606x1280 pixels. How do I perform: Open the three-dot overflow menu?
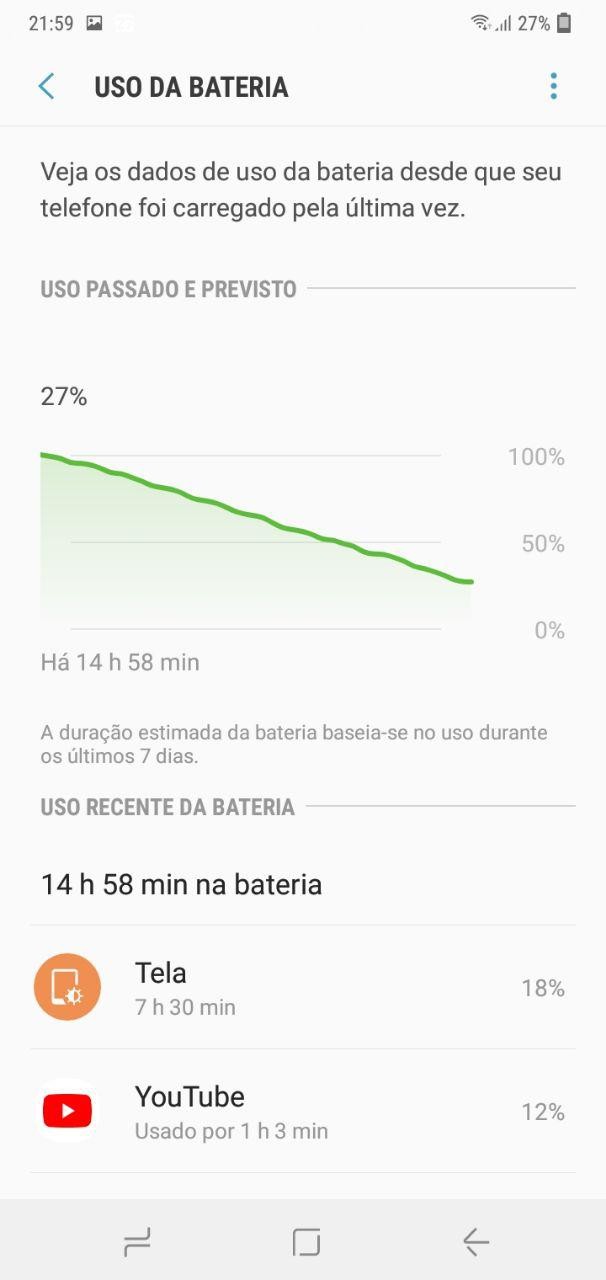(x=553, y=86)
